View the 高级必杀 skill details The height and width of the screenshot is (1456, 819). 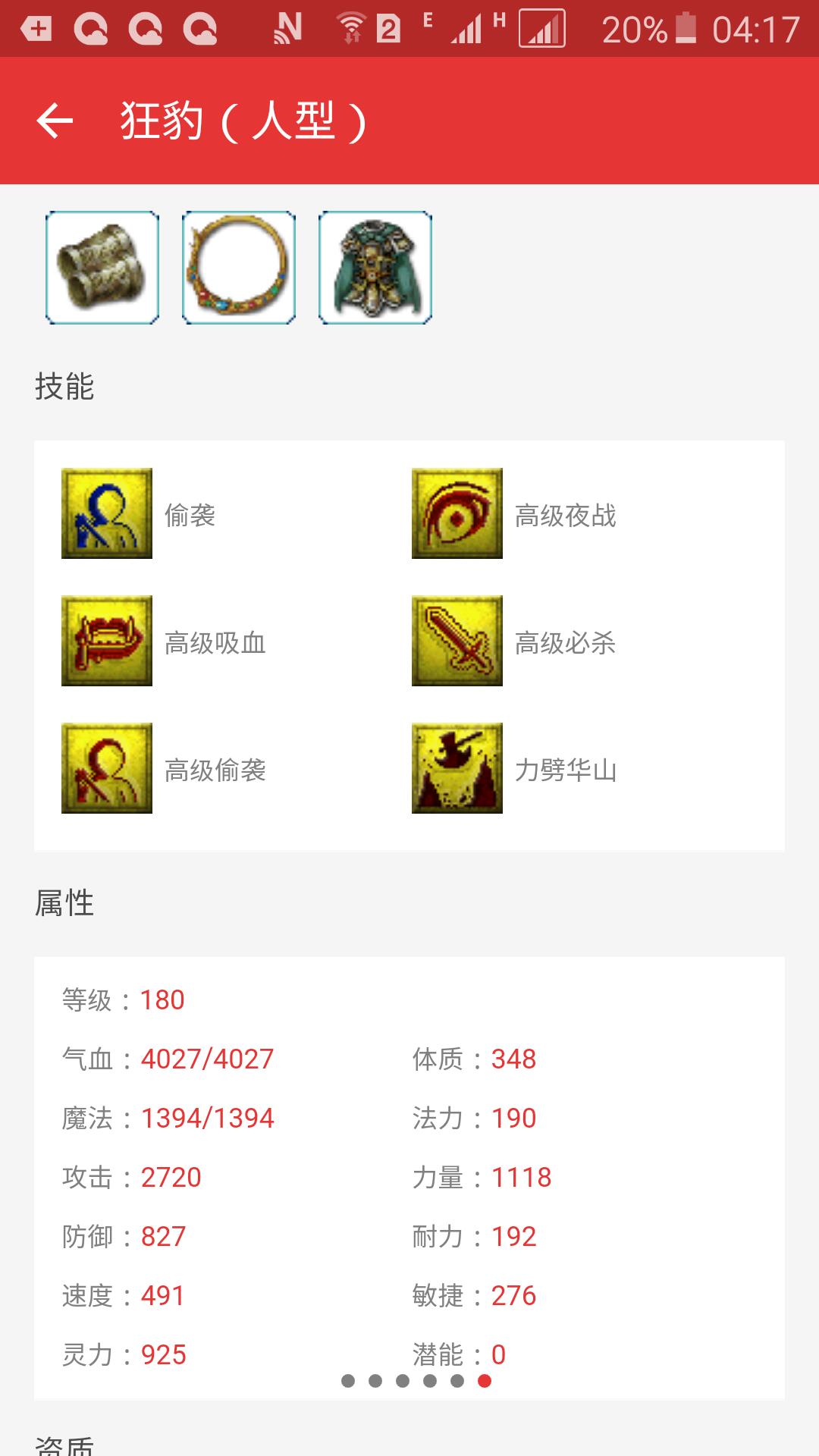click(457, 641)
